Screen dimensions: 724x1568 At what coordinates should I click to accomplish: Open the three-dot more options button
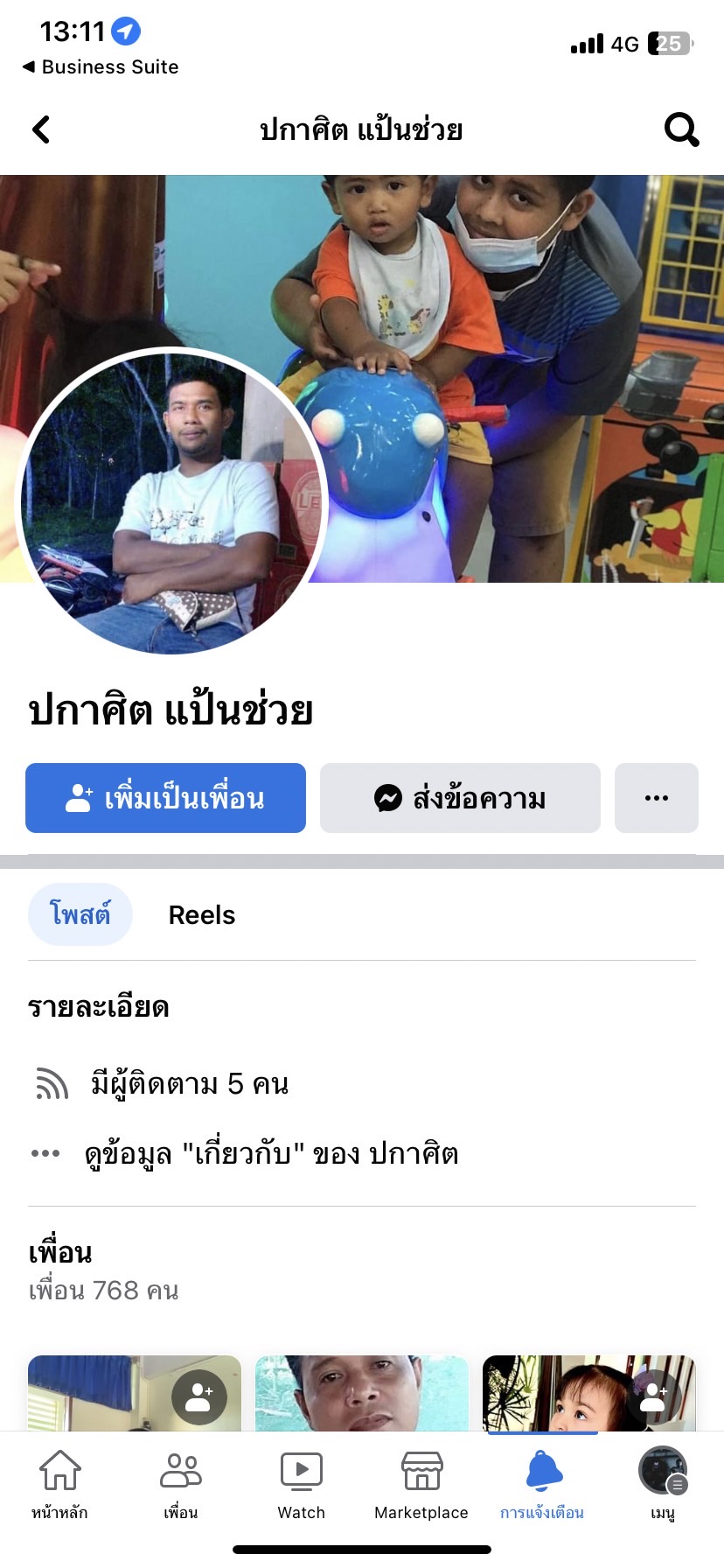click(x=656, y=798)
